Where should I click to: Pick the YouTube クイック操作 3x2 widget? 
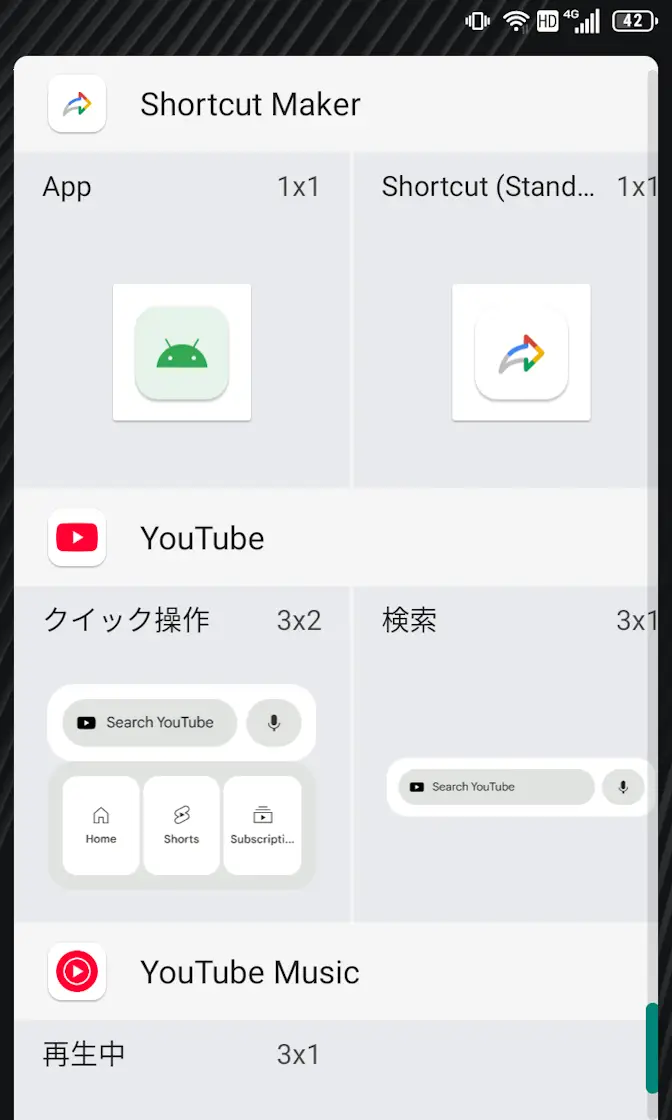[182, 786]
